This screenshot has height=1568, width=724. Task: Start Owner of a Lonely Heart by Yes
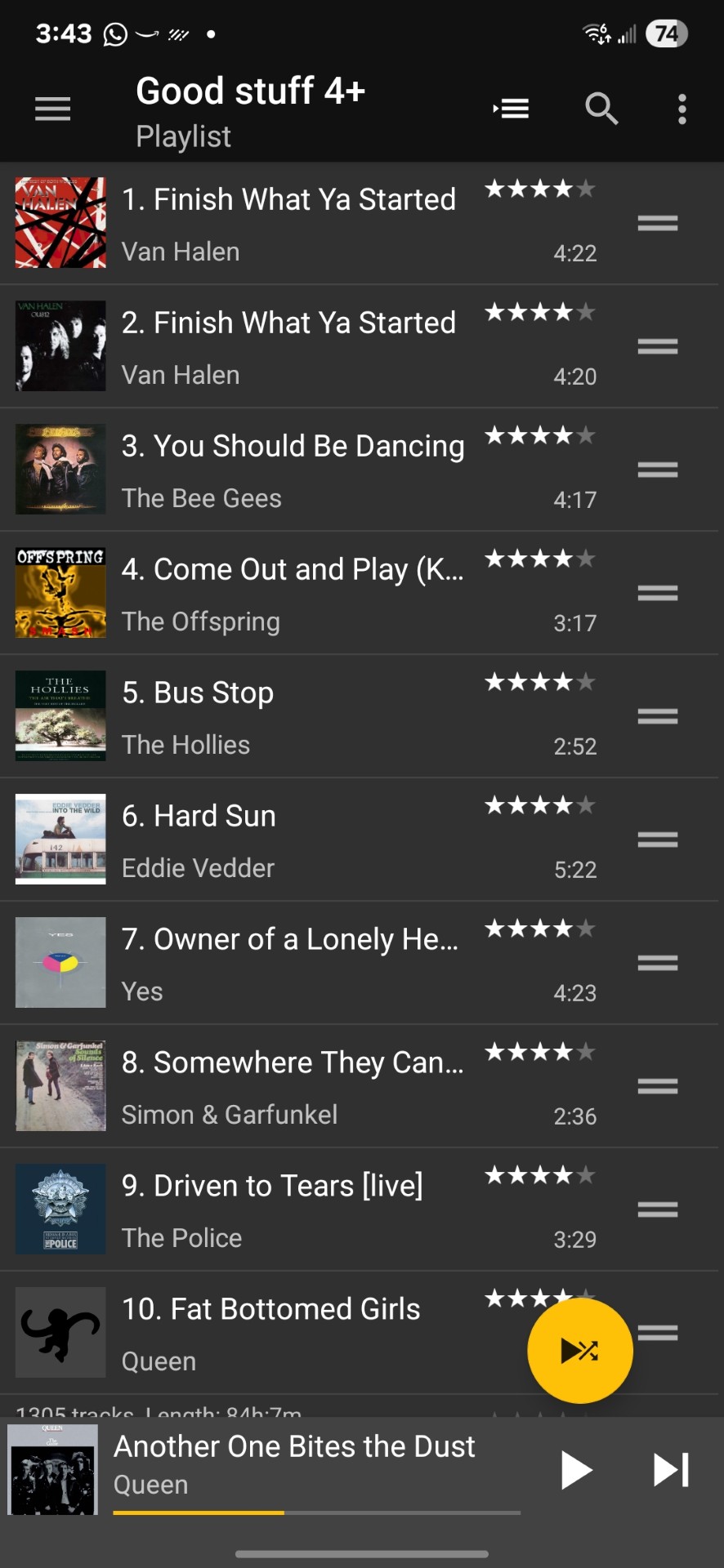293,963
